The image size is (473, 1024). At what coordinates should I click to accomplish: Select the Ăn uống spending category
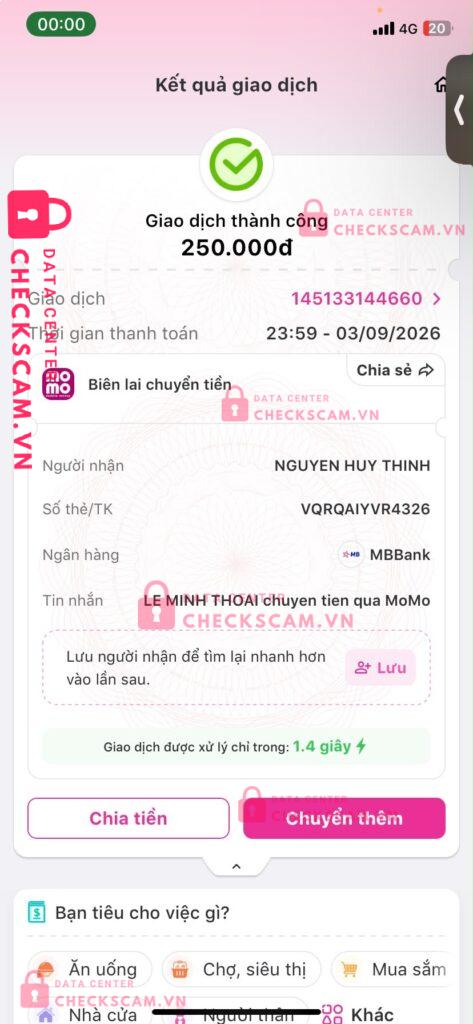click(x=90, y=970)
